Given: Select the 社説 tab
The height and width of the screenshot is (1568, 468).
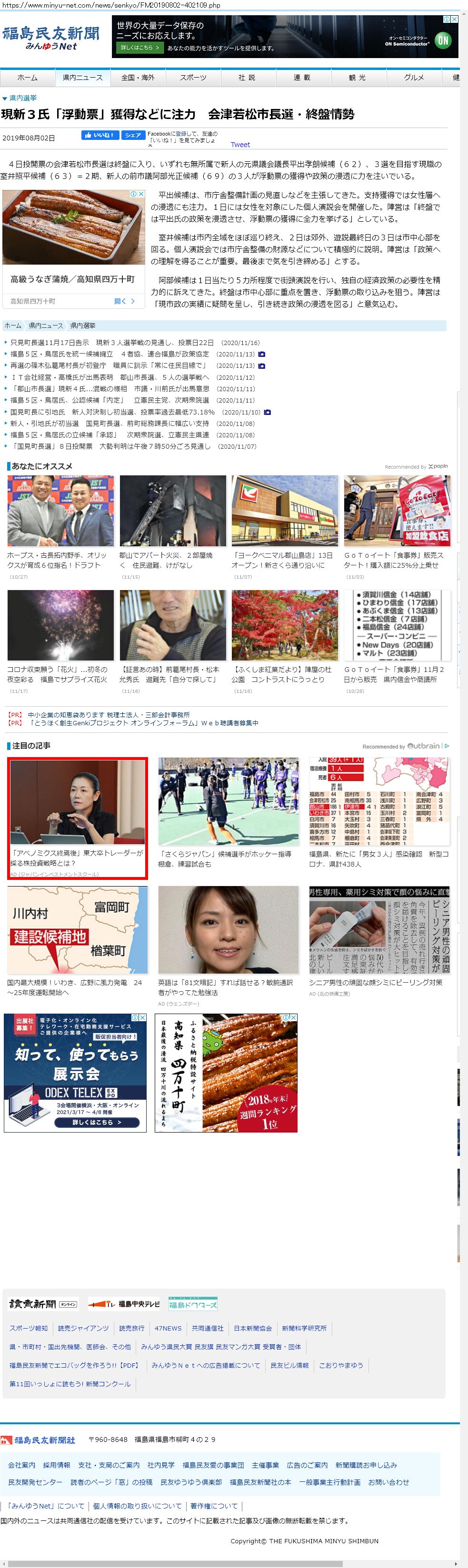Looking at the screenshot, I should point(247,77).
